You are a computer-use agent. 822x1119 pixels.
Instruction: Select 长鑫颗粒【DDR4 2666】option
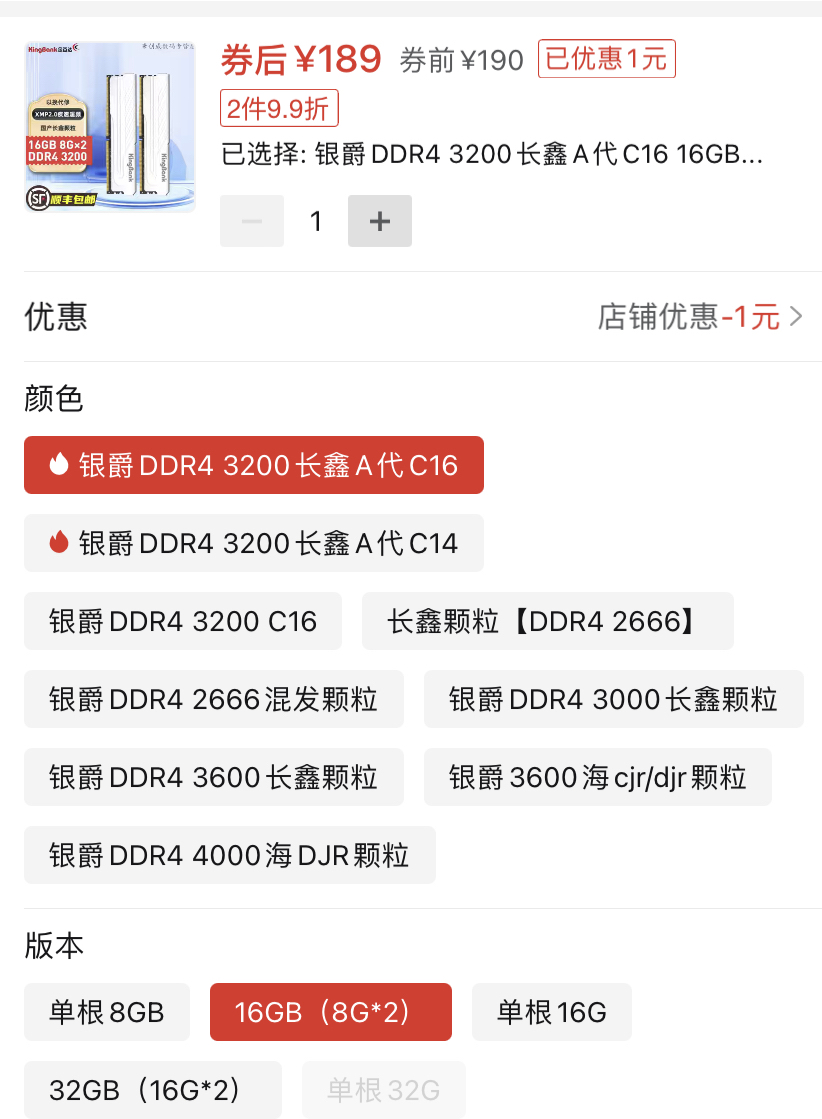[548, 621]
